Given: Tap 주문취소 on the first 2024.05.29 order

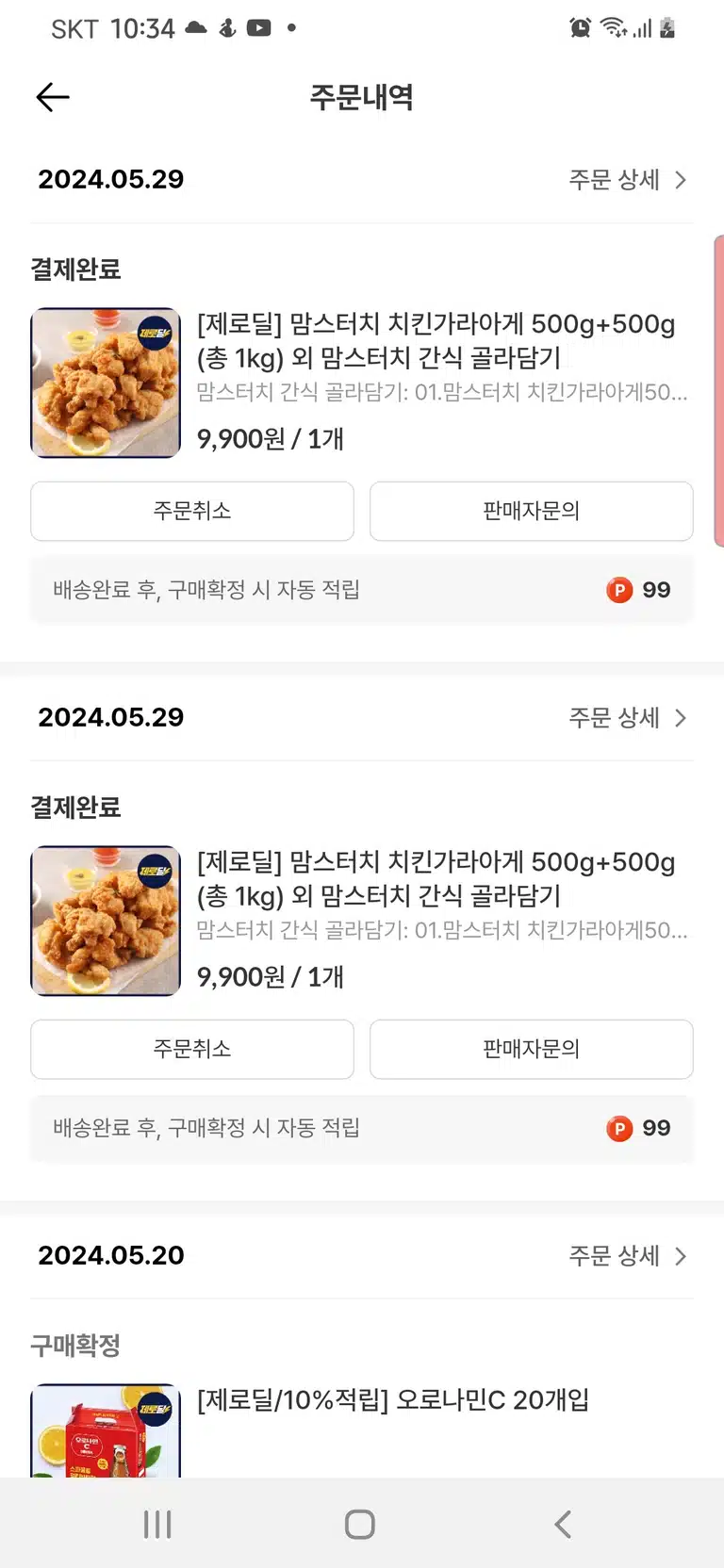Looking at the screenshot, I should point(192,511).
